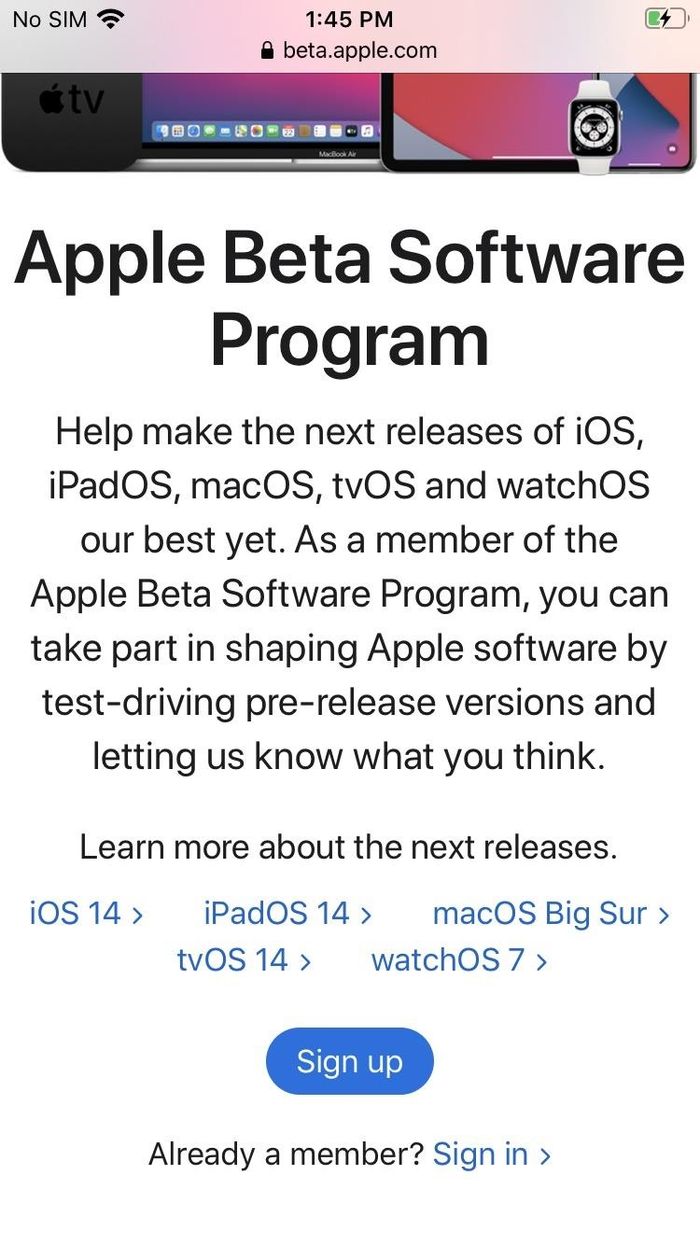Learn more about watchOS 7
700x1245 pixels.
click(x=458, y=960)
